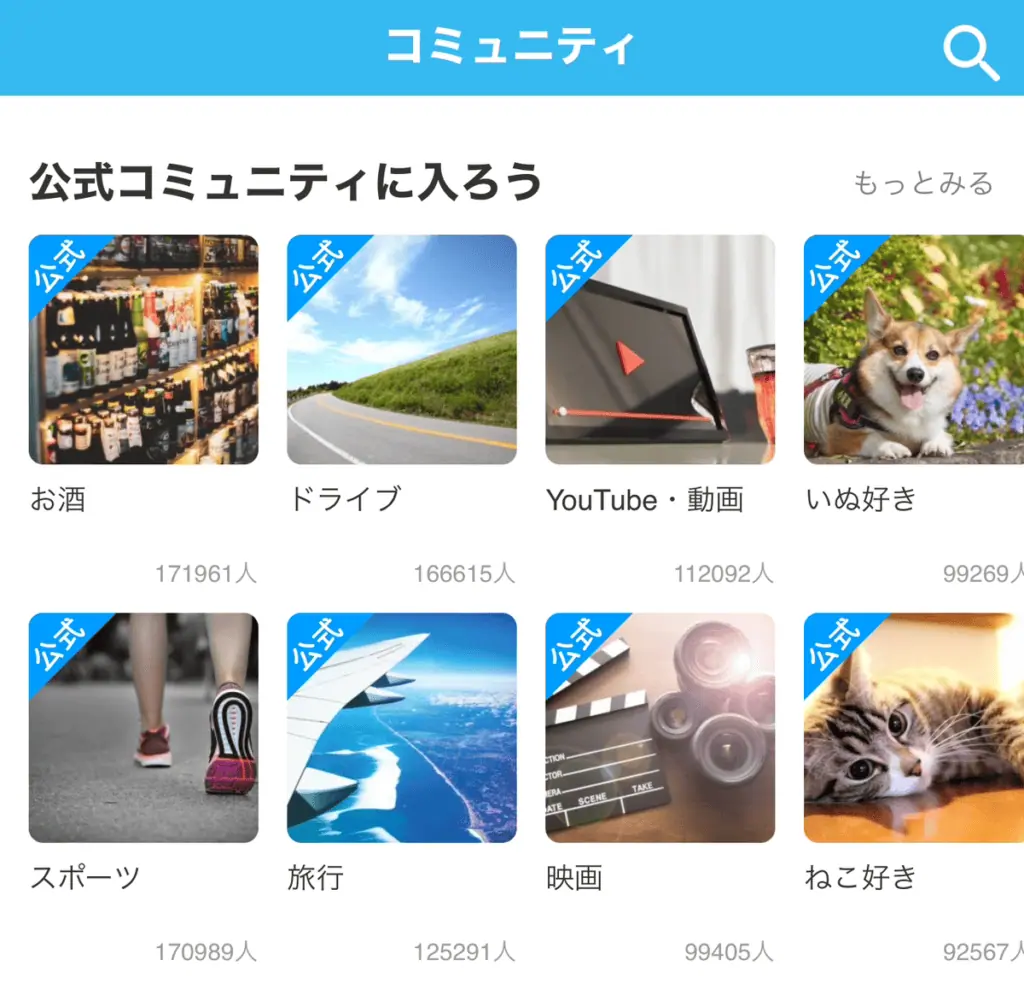This screenshot has width=1024, height=1000.
Task: View the 旅行 community
Action: pyautogui.click(x=401, y=728)
